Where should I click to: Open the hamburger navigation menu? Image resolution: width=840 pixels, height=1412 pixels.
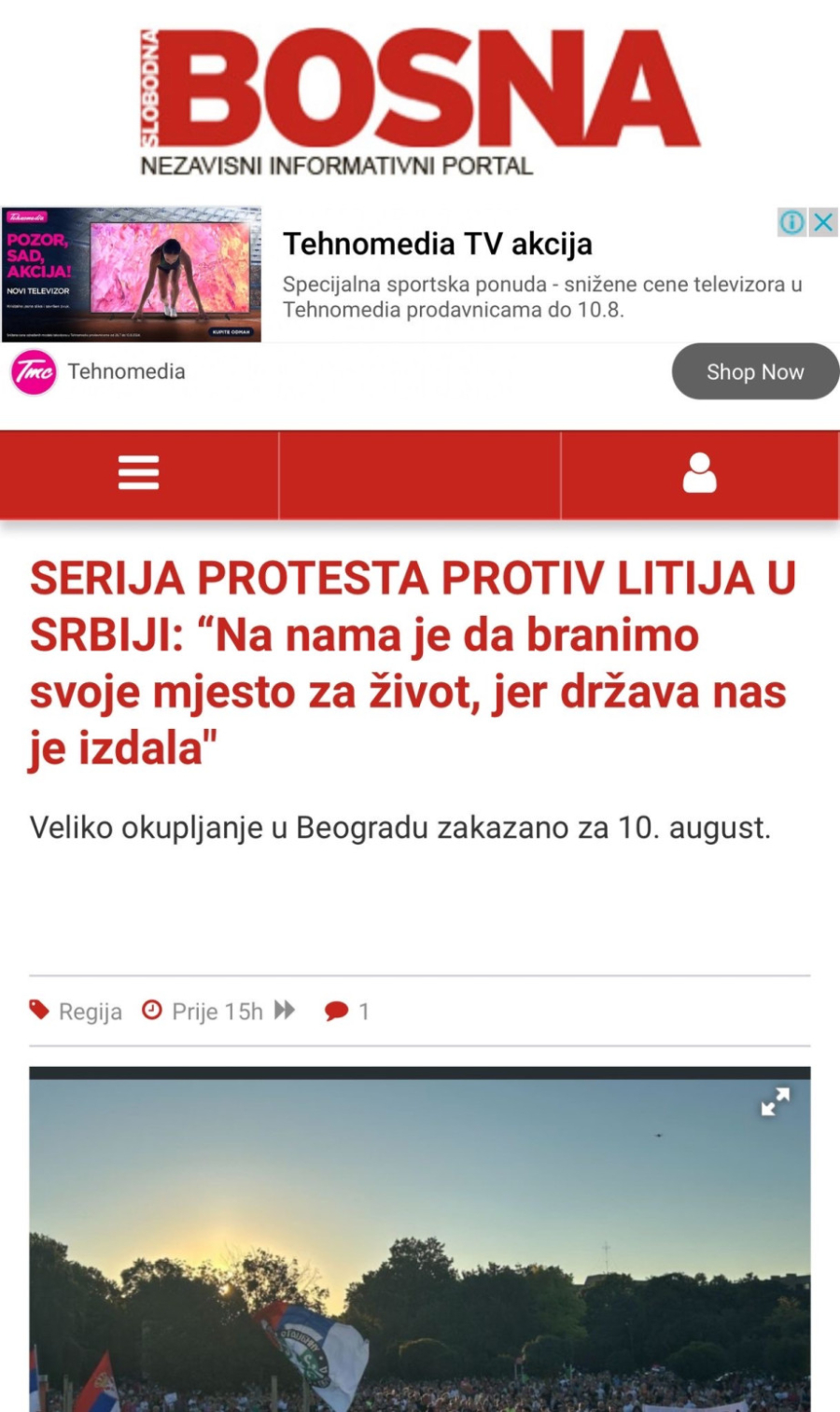pyautogui.click(x=138, y=473)
